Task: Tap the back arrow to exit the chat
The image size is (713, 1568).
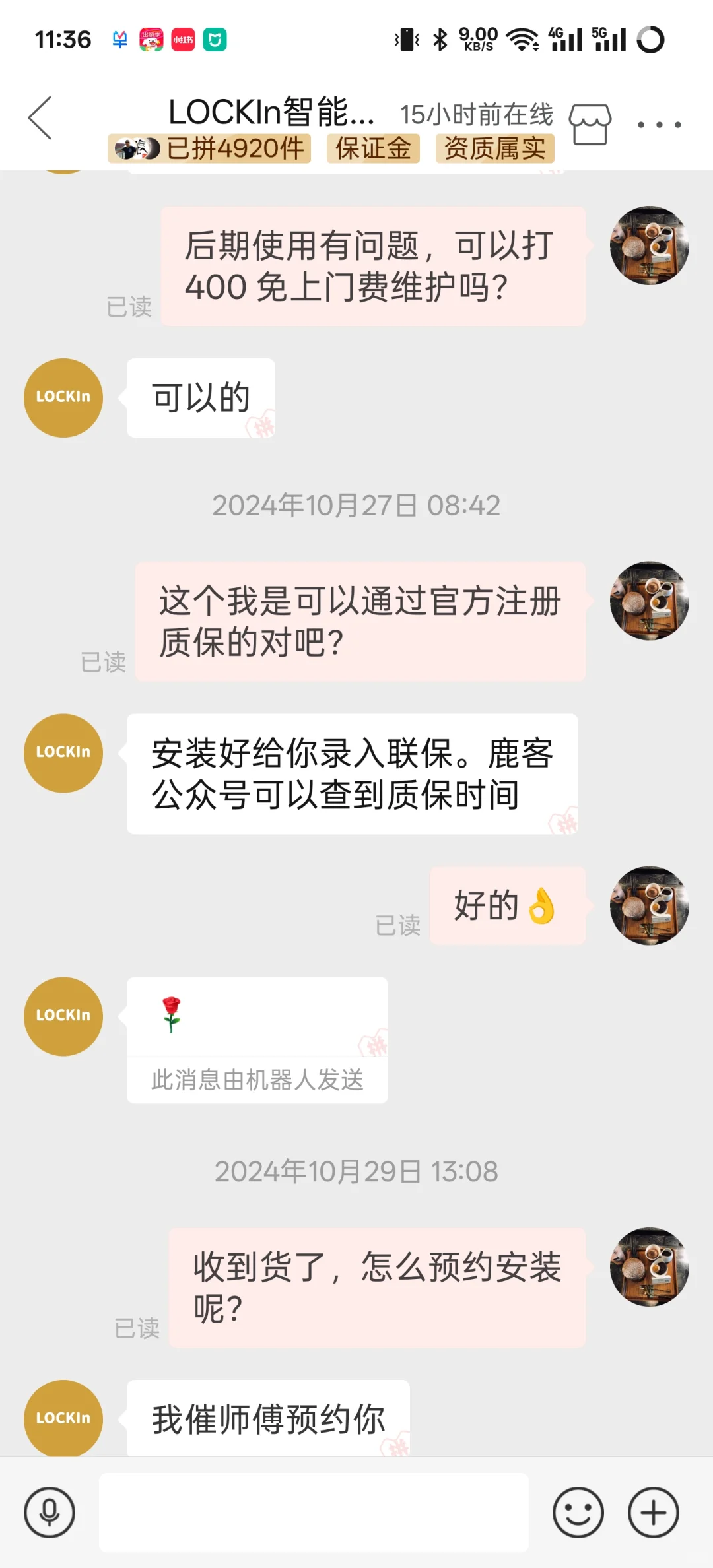Action: tap(41, 115)
